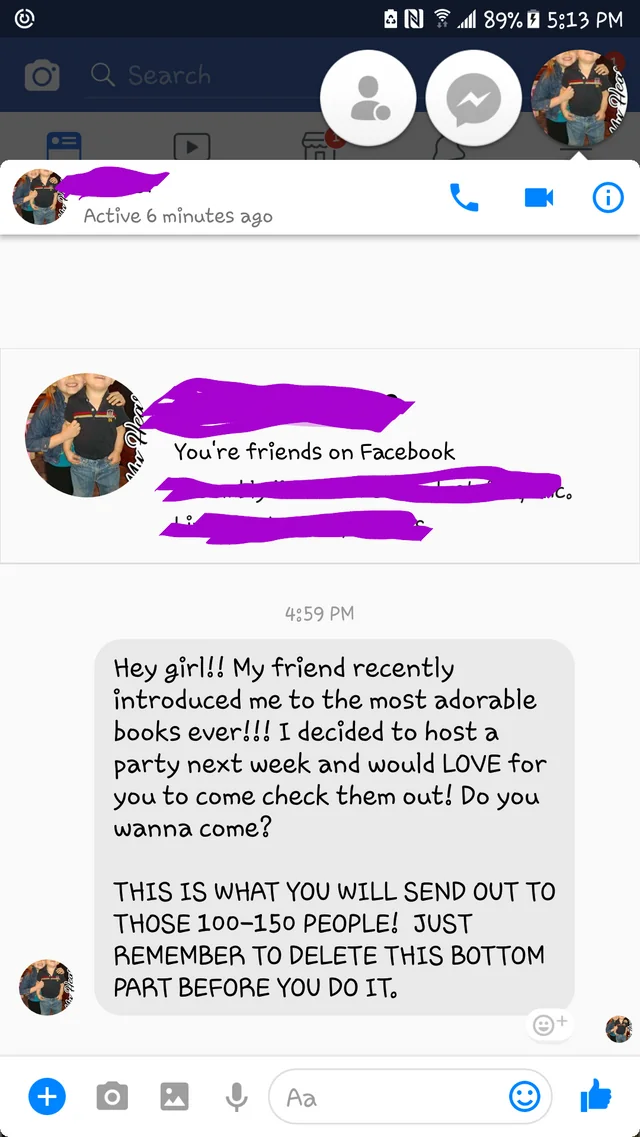Open the camera to take a photo
Image resolution: width=640 pixels, height=1137 pixels.
(x=111, y=1097)
